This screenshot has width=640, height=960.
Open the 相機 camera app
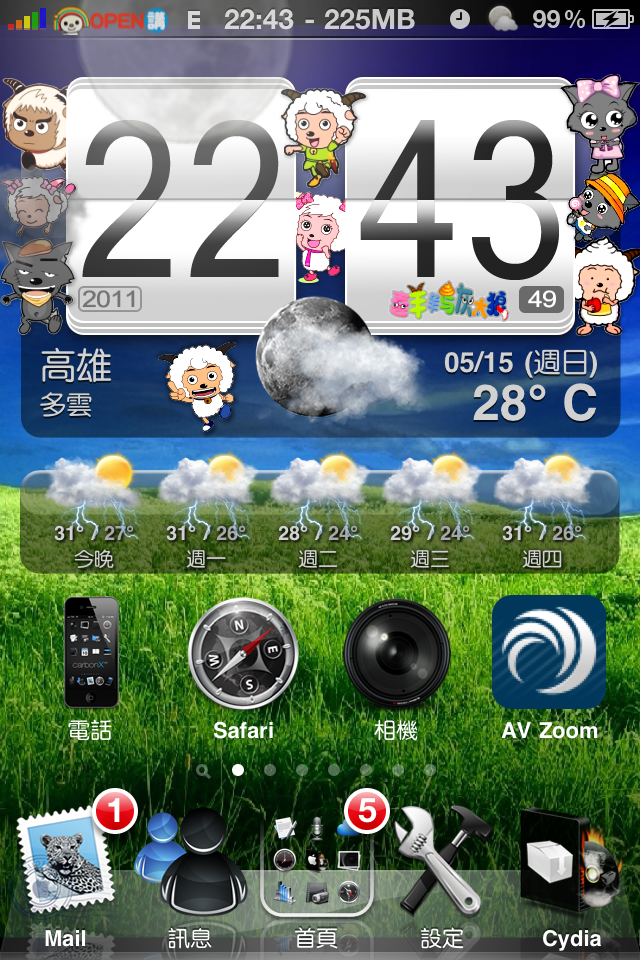396,653
